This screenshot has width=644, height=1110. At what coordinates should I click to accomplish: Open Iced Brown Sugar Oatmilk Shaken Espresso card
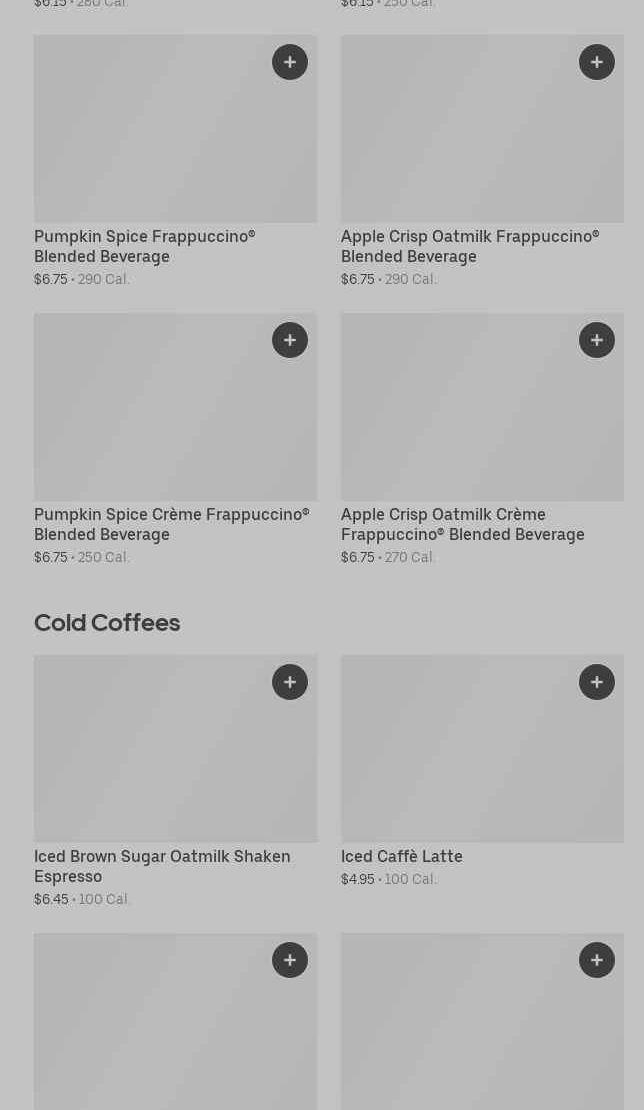coord(176,781)
